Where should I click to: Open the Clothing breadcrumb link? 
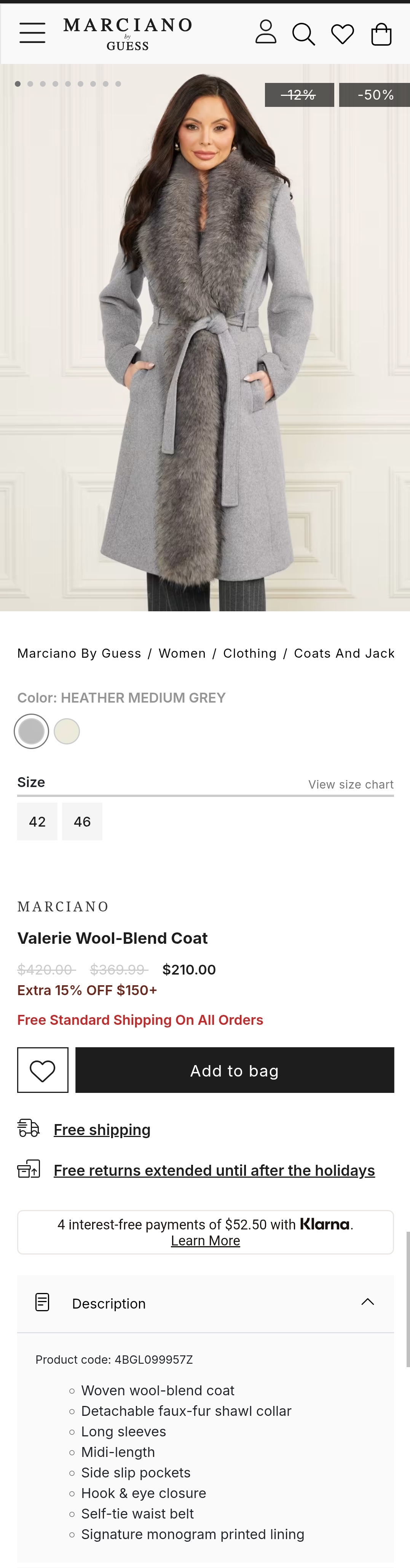(x=250, y=653)
